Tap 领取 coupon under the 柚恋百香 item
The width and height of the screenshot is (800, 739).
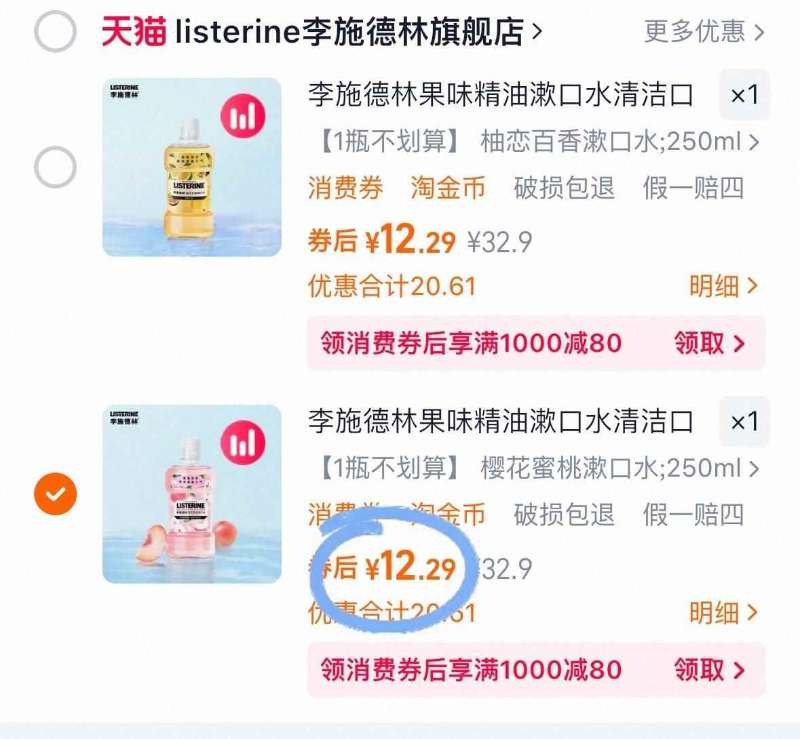coord(710,343)
